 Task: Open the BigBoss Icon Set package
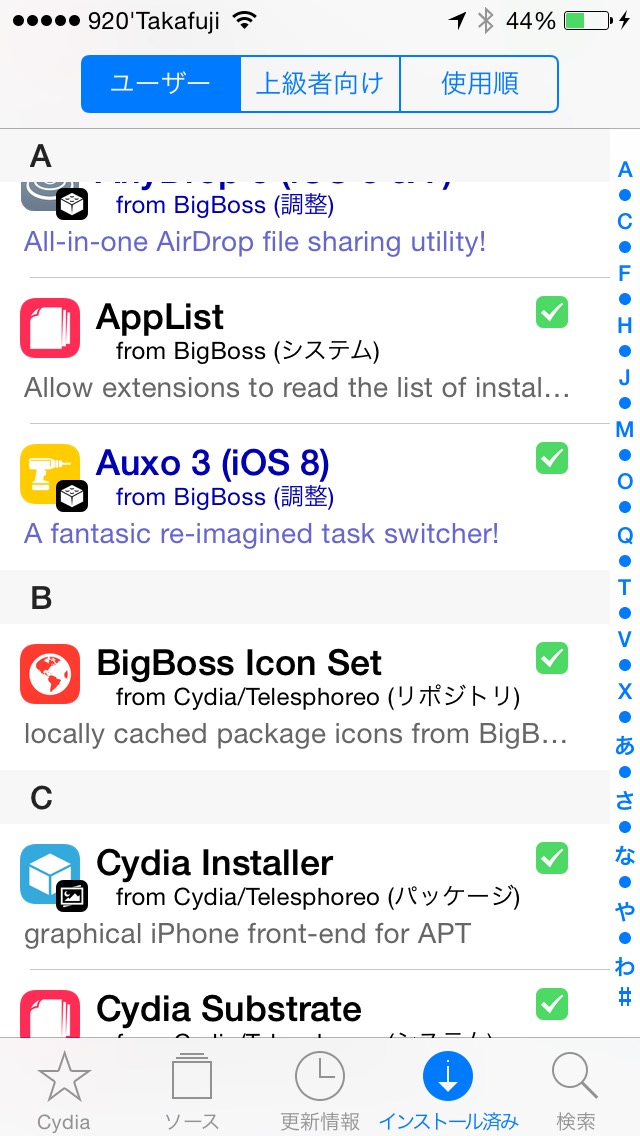coord(304,697)
